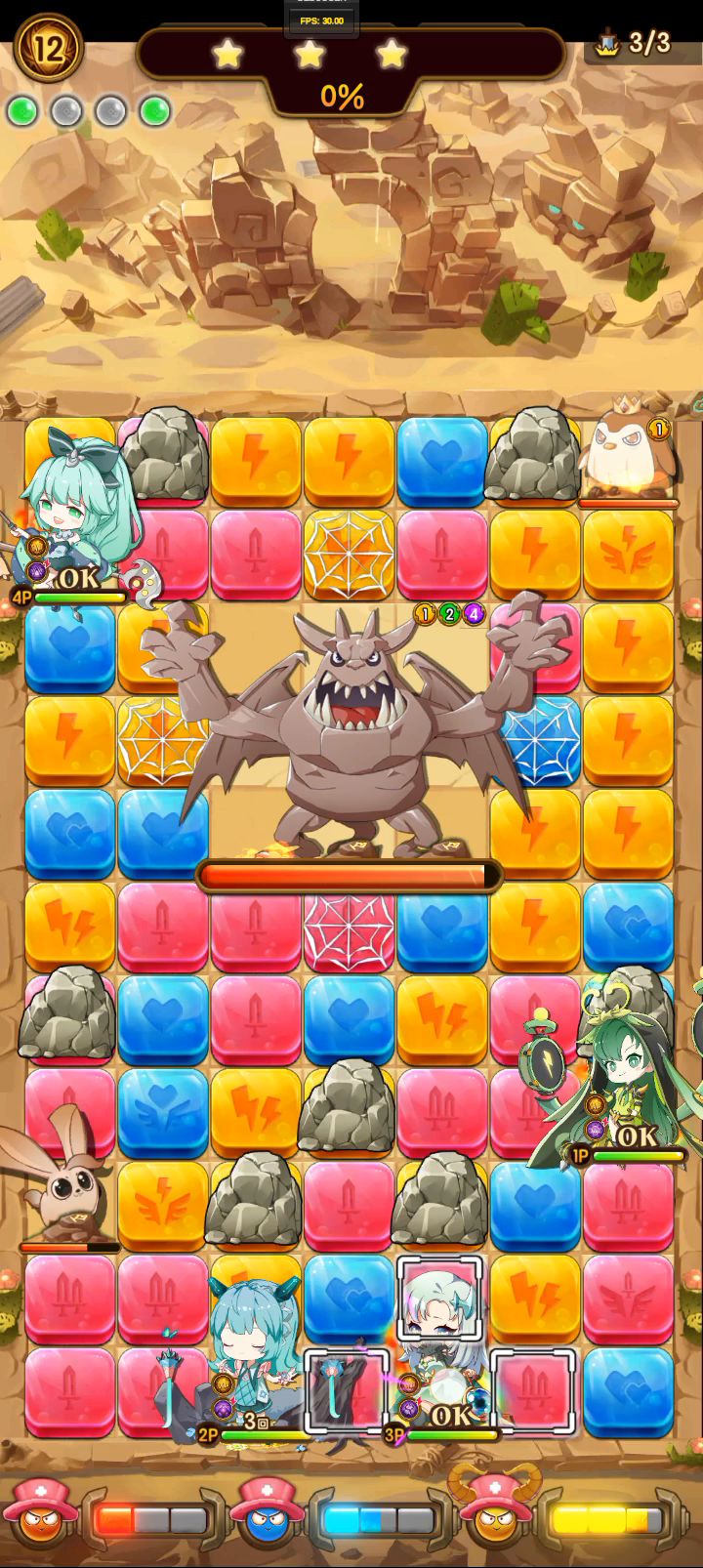Select the highlighted red double-sword block by 3P
The image size is (703, 1568).
click(533, 1392)
